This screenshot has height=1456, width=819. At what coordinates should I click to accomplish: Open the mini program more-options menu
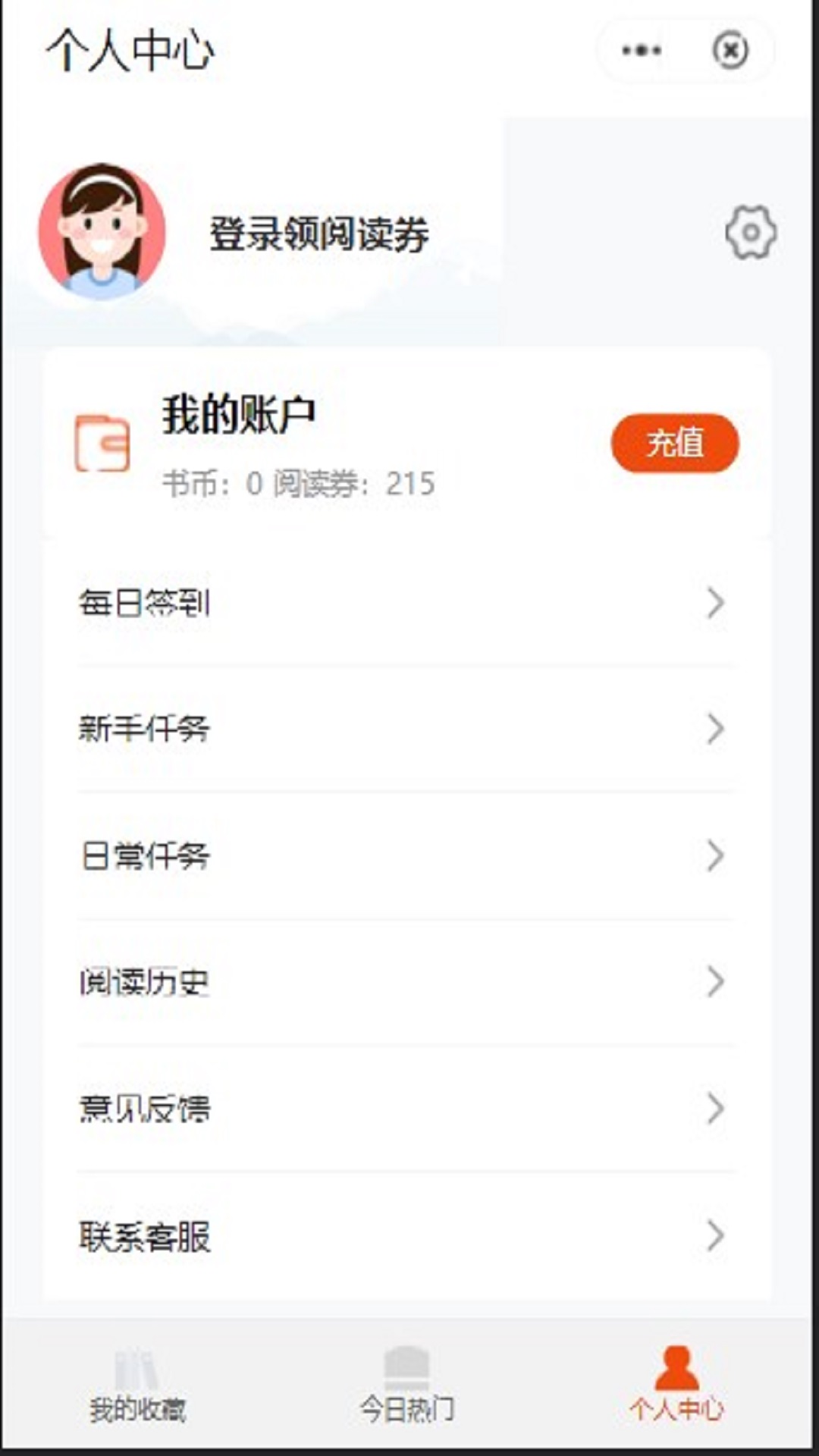coord(642,51)
